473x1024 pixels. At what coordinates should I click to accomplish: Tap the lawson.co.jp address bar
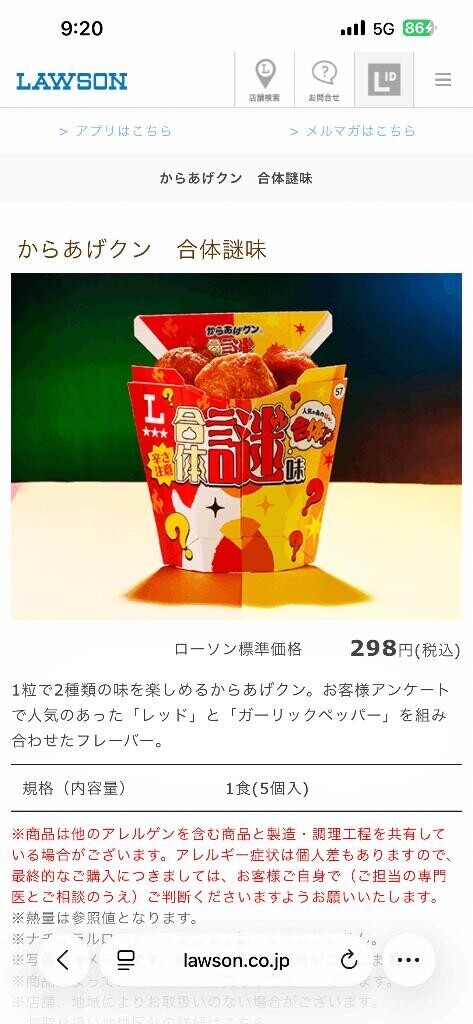(x=236, y=960)
